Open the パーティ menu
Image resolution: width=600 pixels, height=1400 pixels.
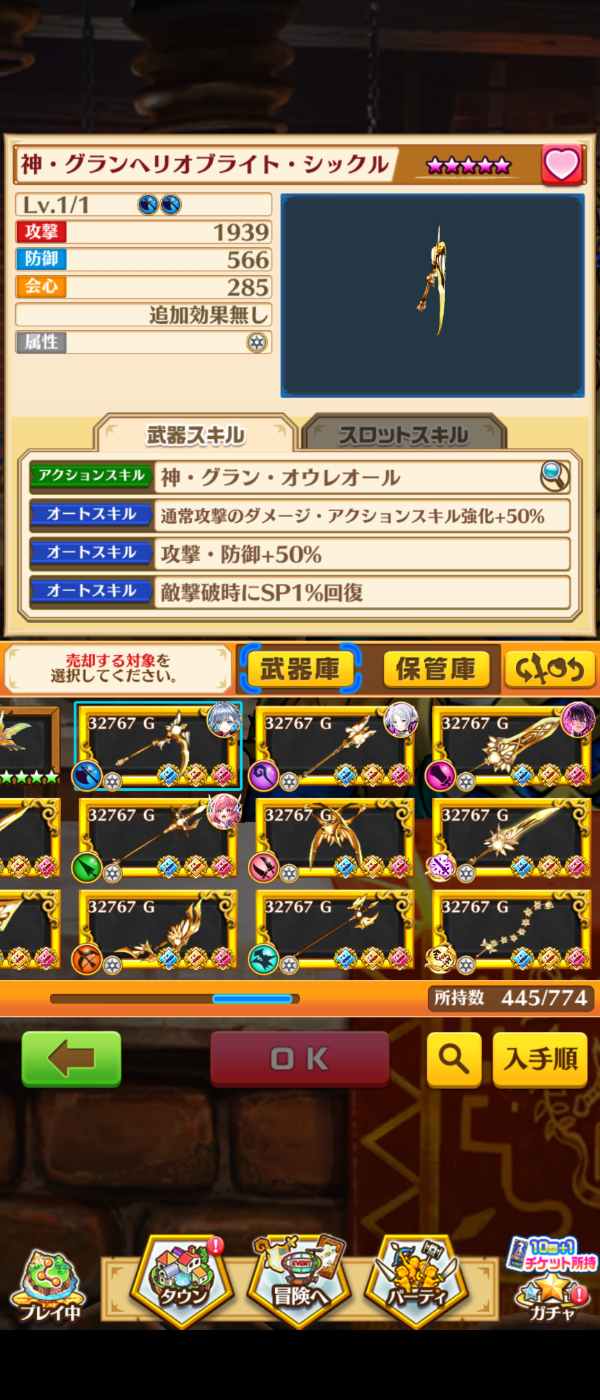(417, 1284)
